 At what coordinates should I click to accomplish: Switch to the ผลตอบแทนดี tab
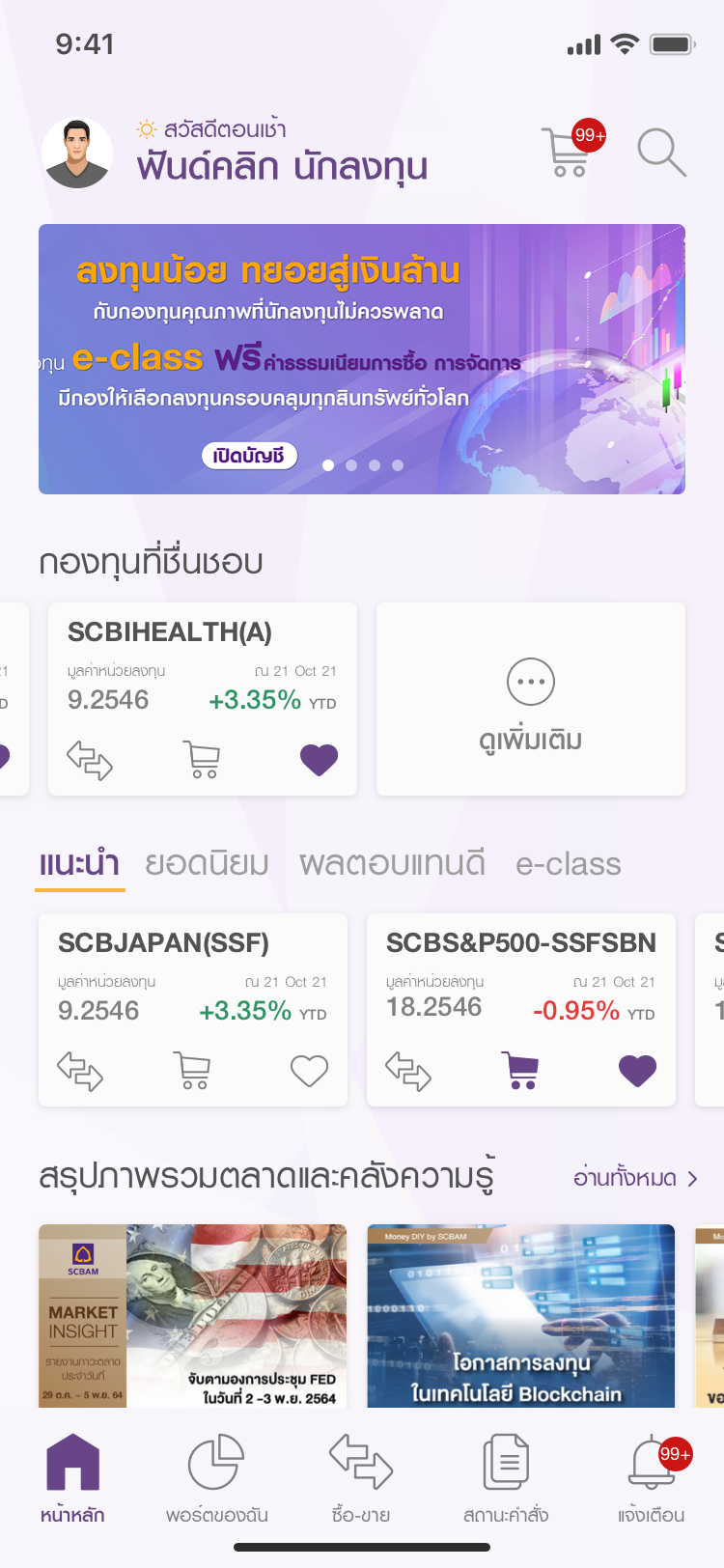click(x=392, y=863)
